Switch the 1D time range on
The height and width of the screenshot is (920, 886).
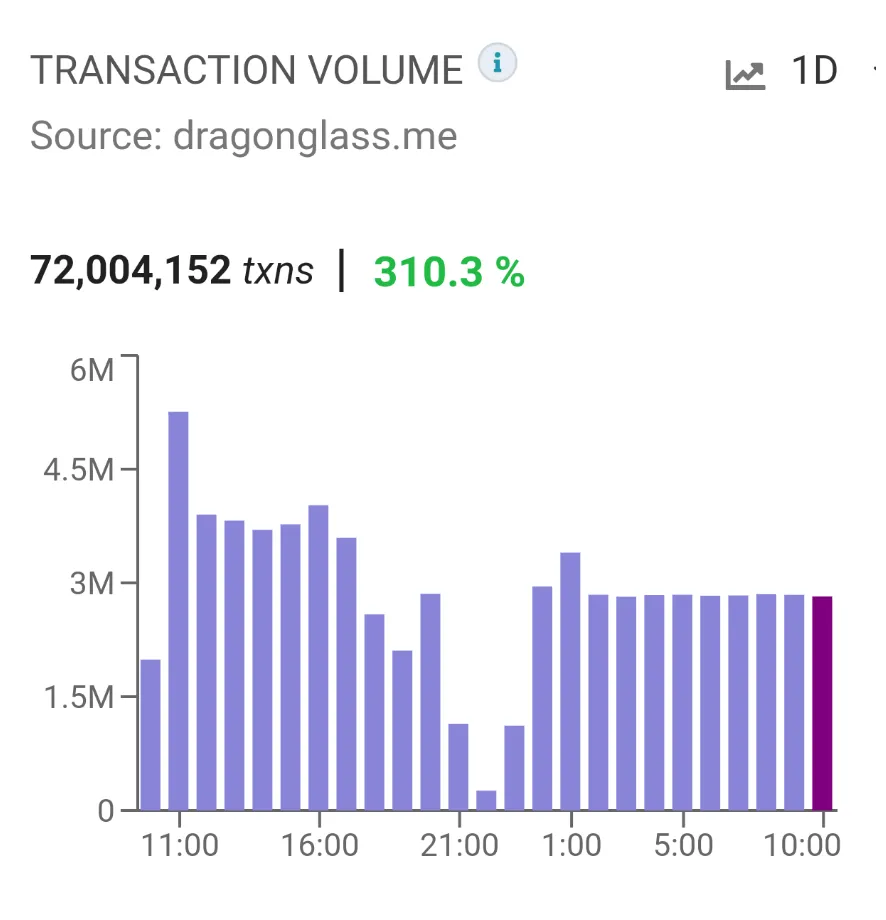pyautogui.click(x=812, y=70)
